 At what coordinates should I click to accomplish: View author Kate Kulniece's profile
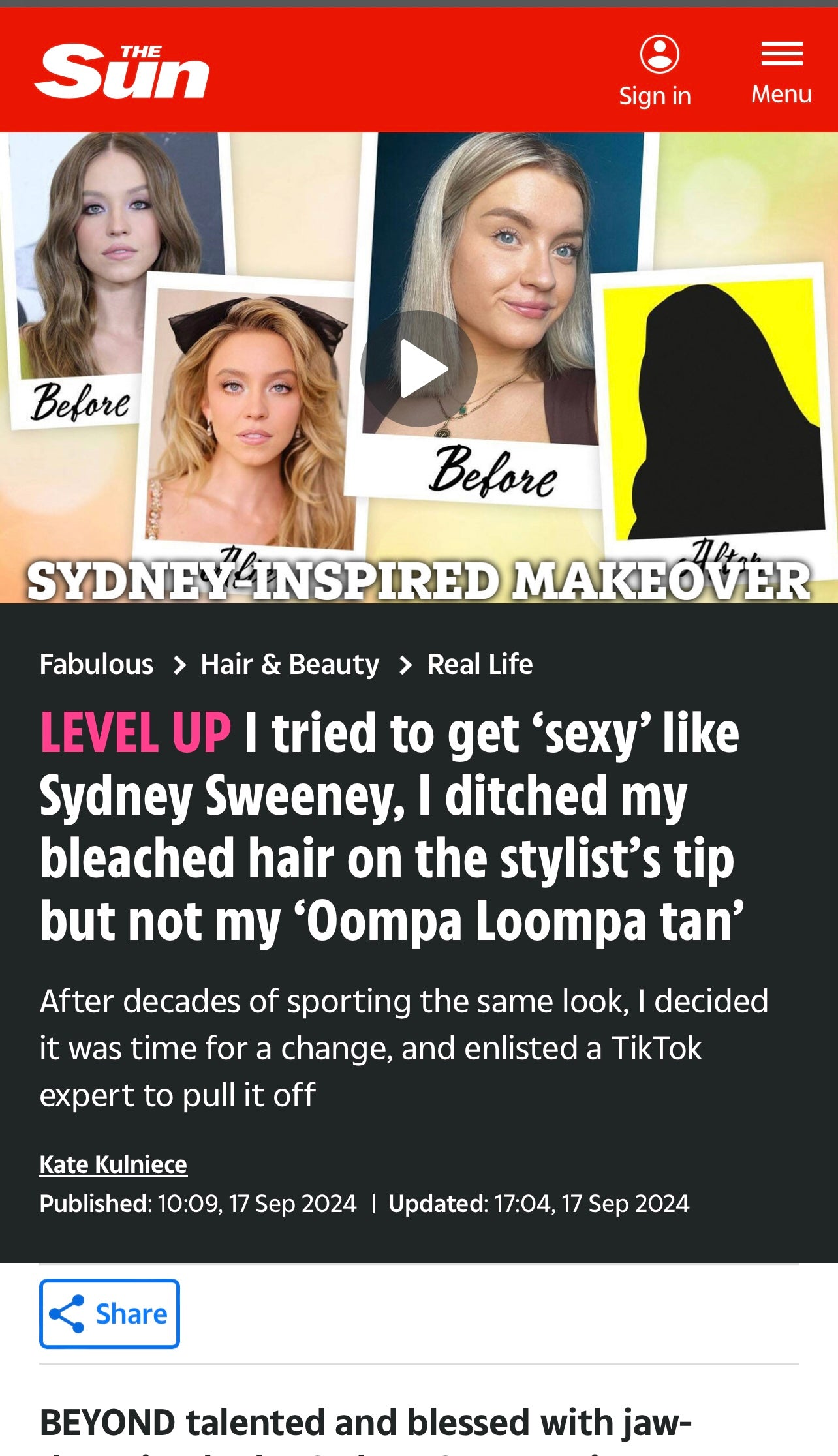pos(114,1164)
